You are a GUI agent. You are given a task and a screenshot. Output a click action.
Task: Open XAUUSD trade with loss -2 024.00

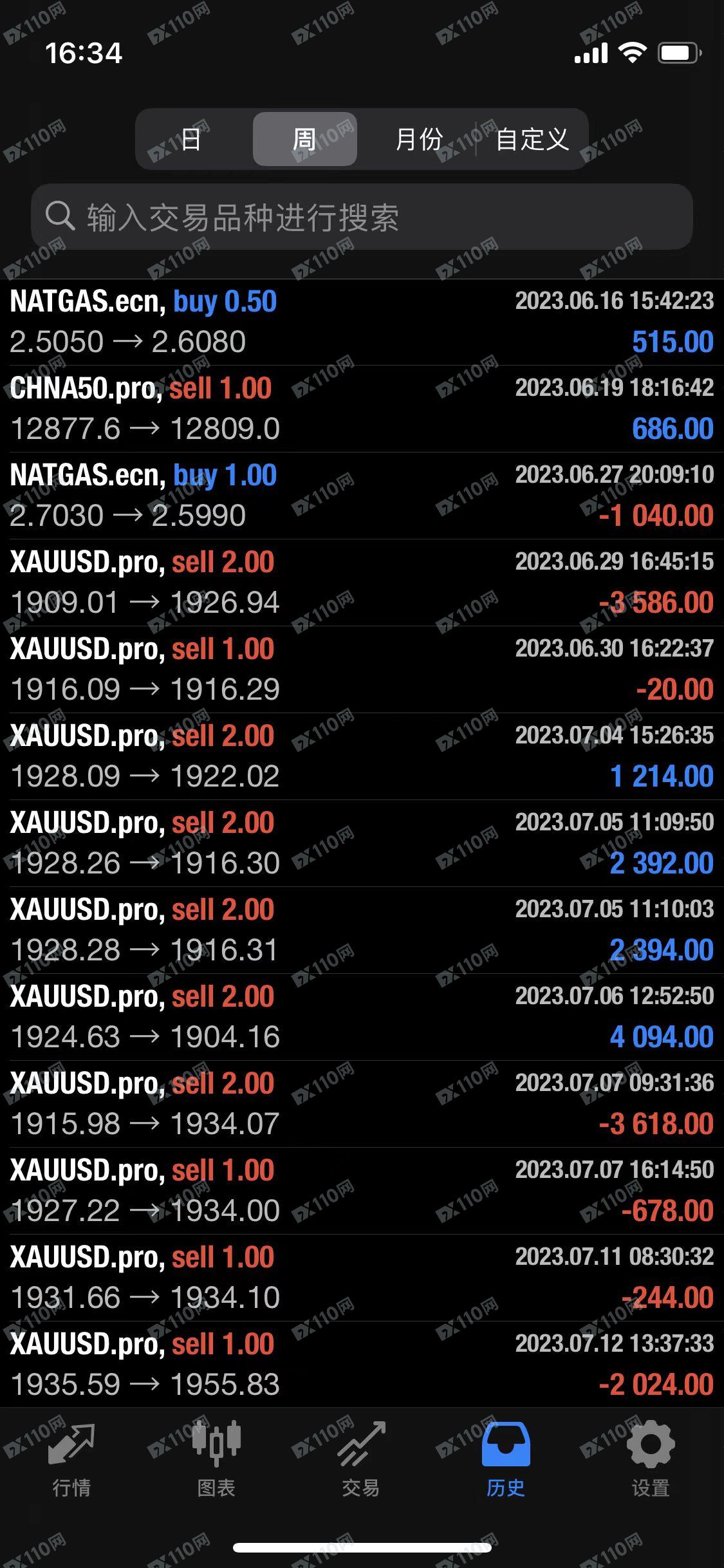pos(362,1365)
